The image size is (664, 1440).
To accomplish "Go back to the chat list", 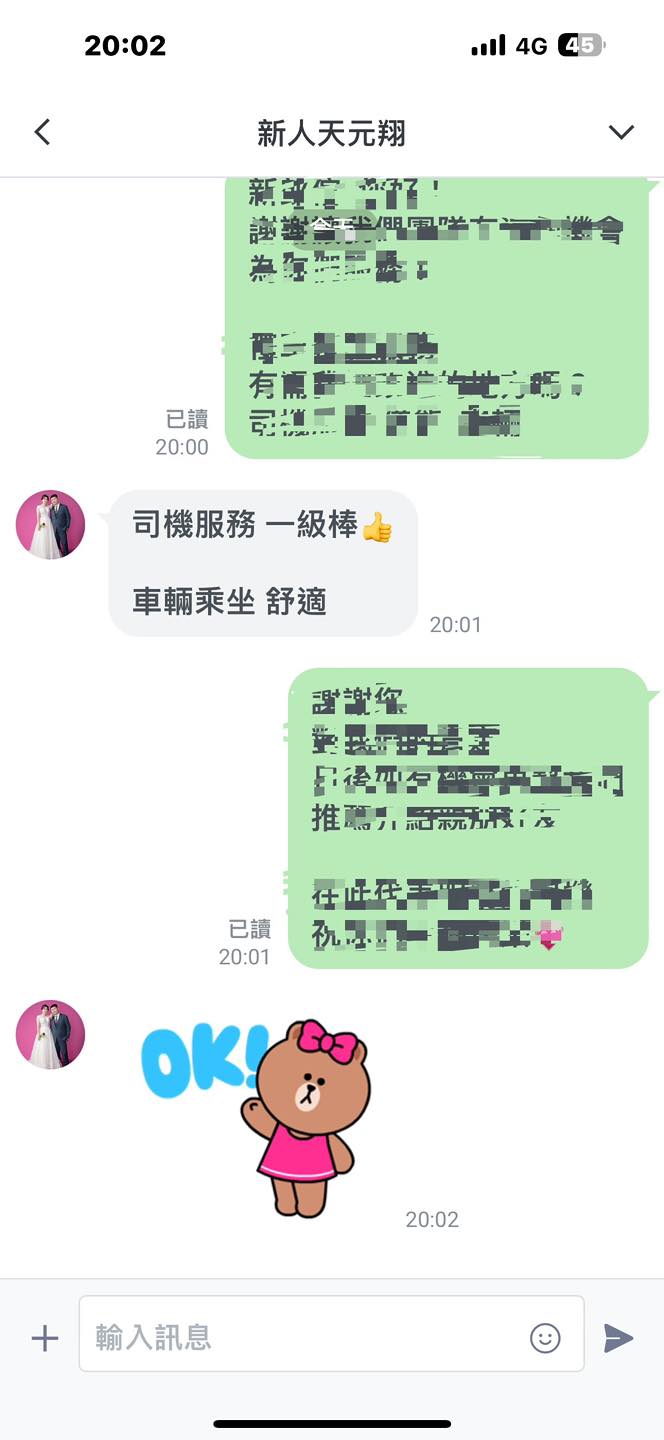I will [x=42, y=132].
